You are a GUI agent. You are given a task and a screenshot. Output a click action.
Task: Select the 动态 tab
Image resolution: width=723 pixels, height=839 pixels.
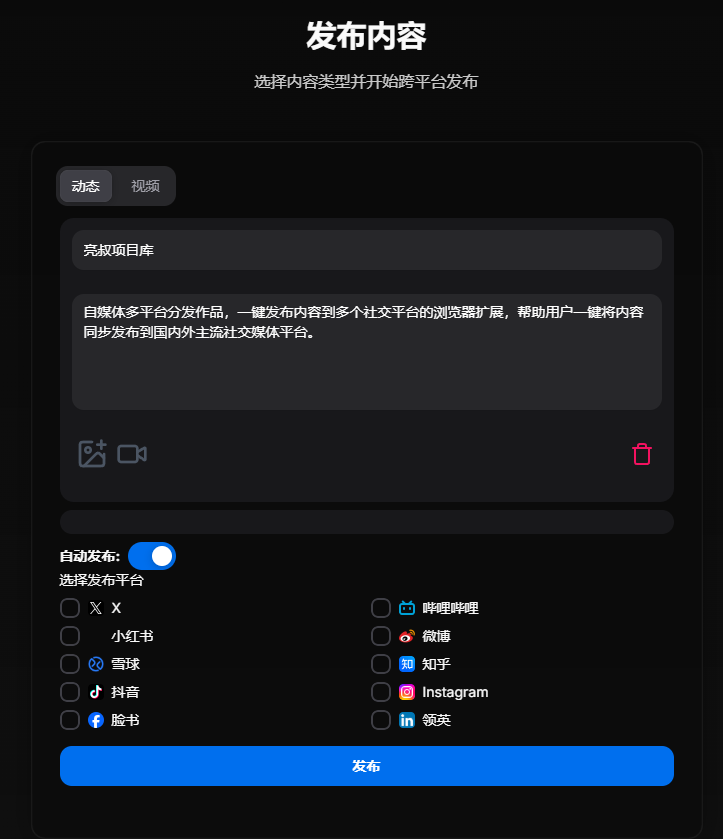click(86, 186)
